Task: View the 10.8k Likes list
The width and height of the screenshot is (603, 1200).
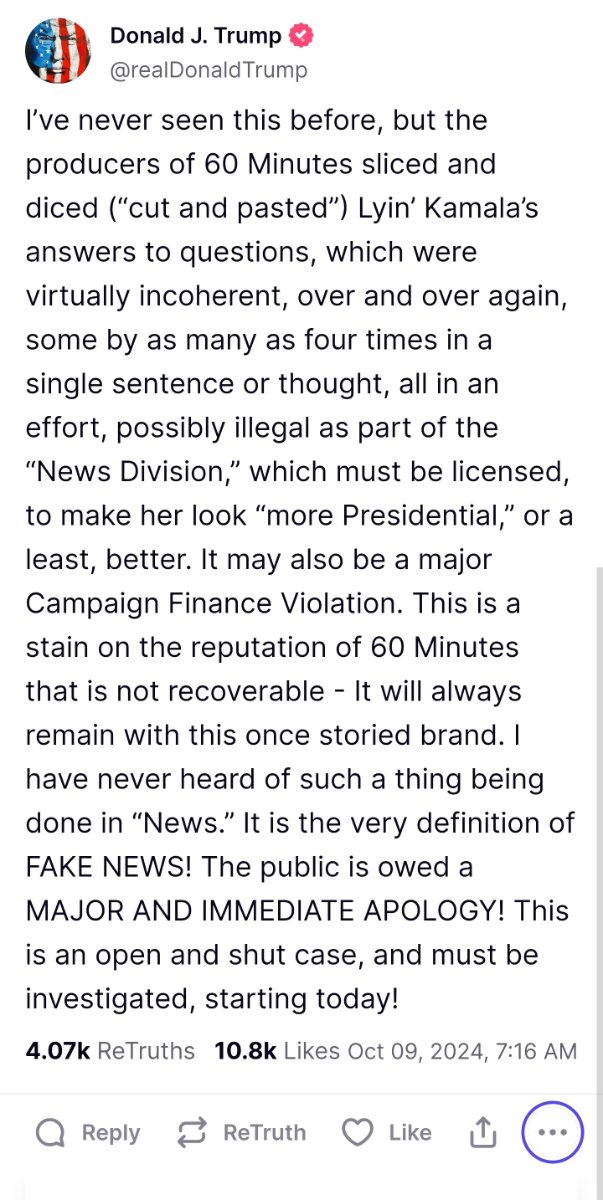Action: pos(277,1051)
